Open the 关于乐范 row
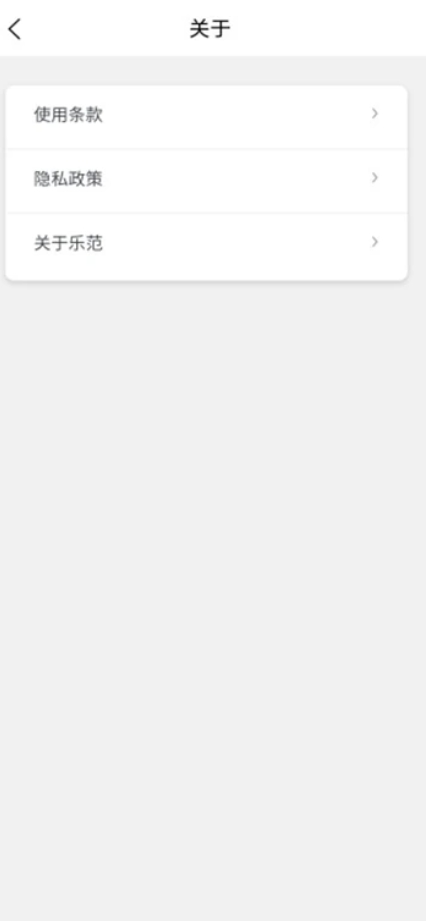 pyautogui.click(x=206, y=244)
